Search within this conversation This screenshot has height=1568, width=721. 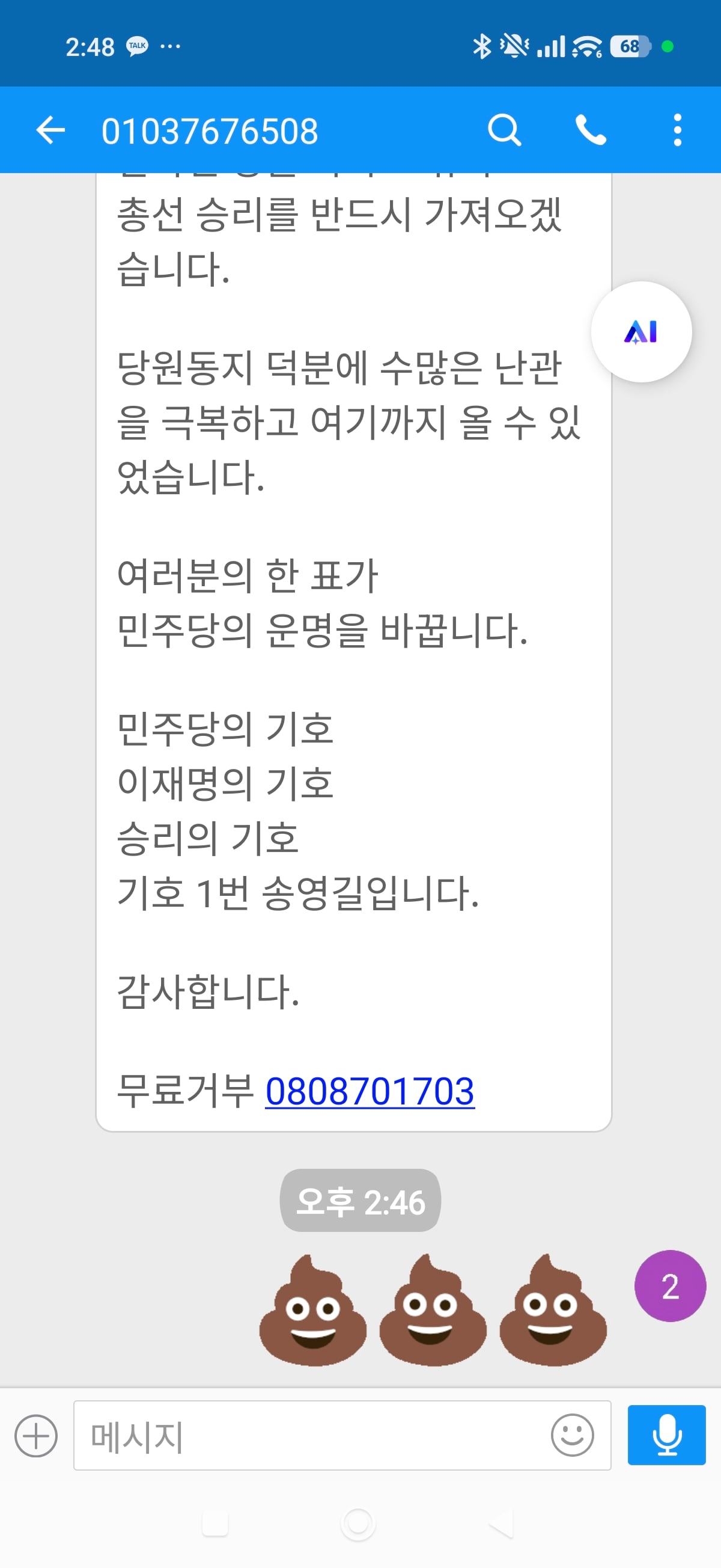coord(504,130)
